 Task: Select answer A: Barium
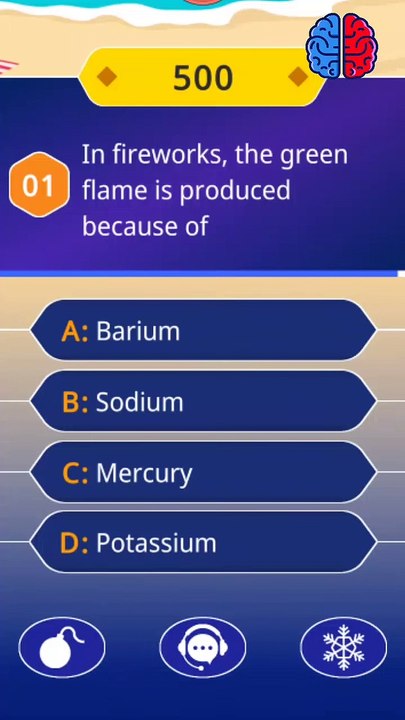203,330
